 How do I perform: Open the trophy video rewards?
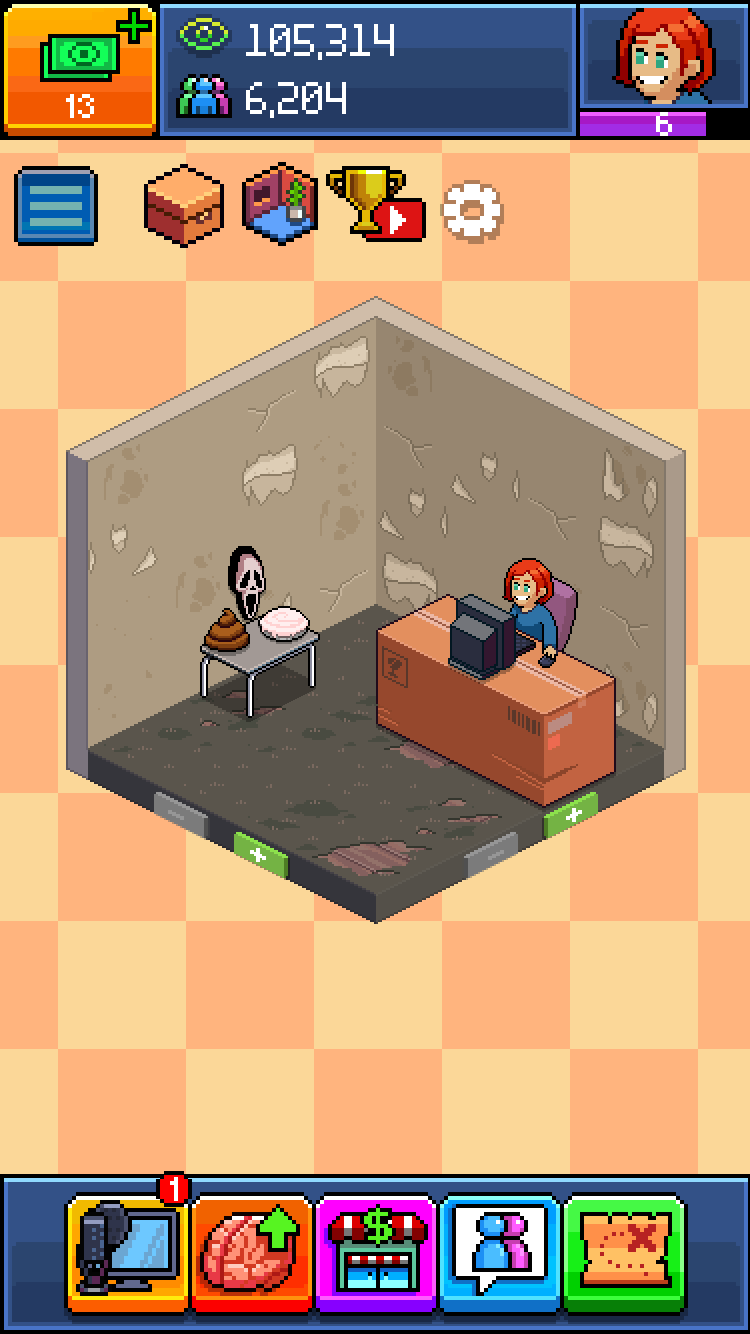(375, 203)
